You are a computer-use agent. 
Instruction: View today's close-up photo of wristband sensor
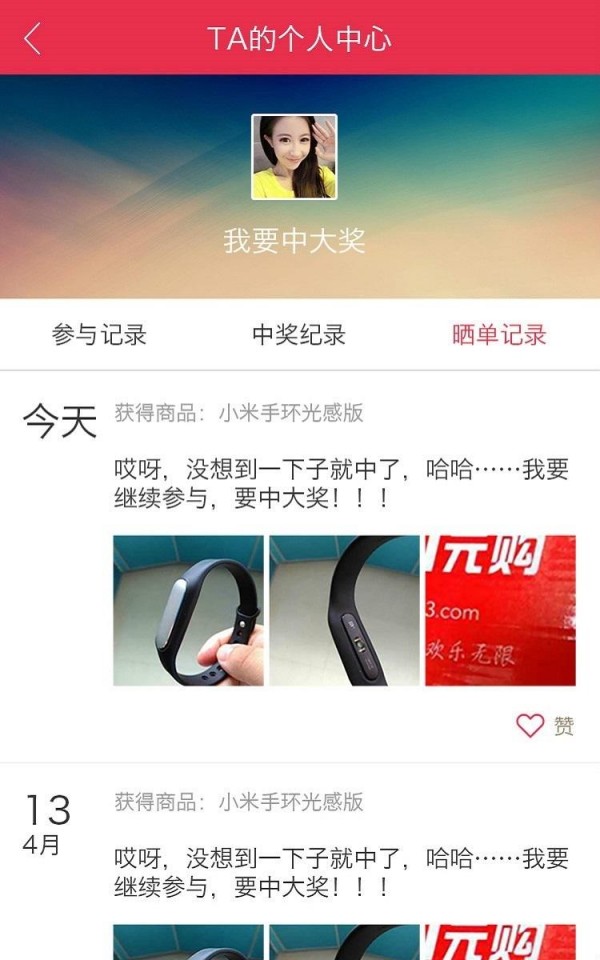tap(344, 611)
